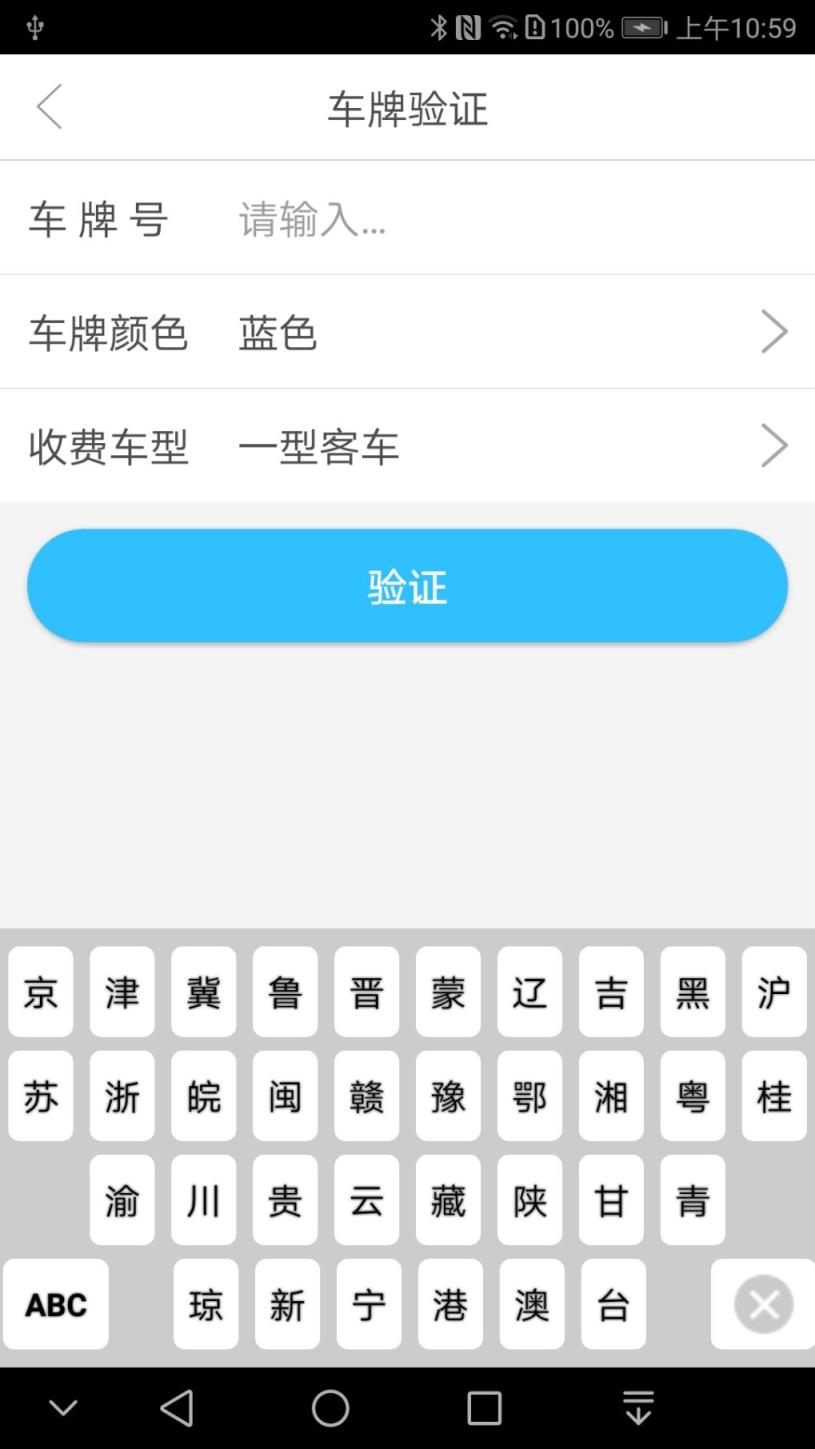The height and width of the screenshot is (1449, 815).
Task: Tap the 琼 key for Hainan plates
Action: point(205,1303)
